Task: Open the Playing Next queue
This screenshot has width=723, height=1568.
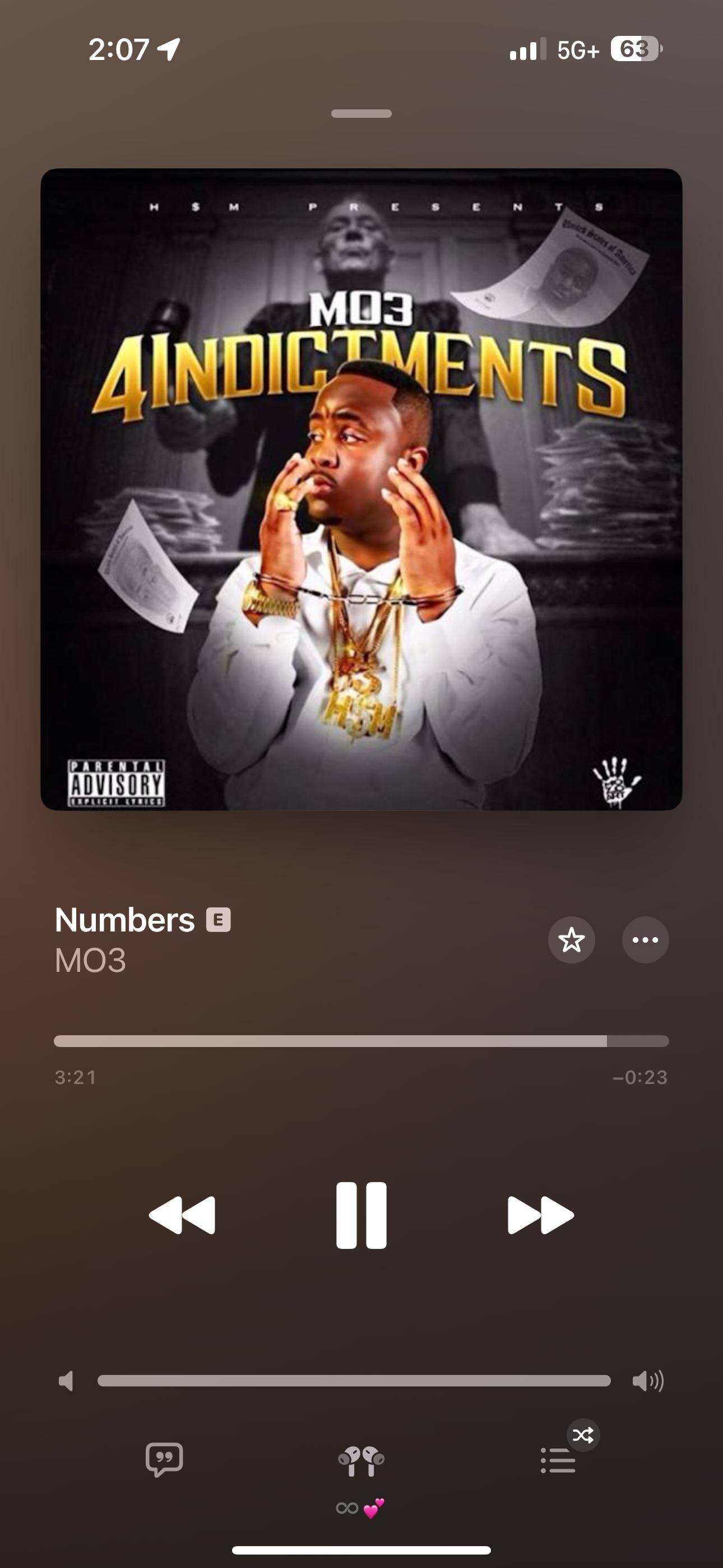Action: pyautogui.click(x=558, y=1460)
